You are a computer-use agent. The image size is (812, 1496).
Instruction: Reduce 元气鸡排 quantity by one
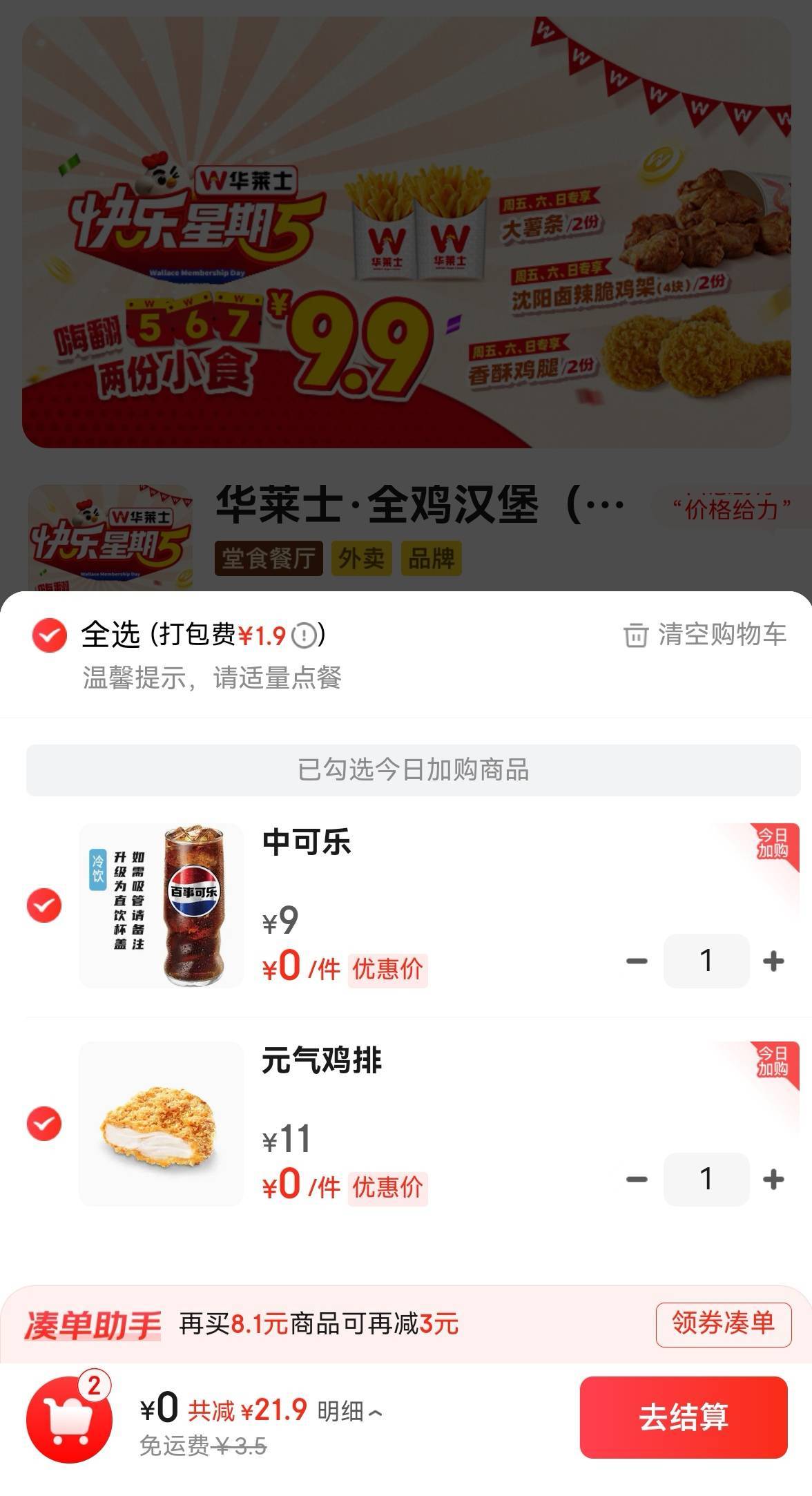pos(637,1179)
